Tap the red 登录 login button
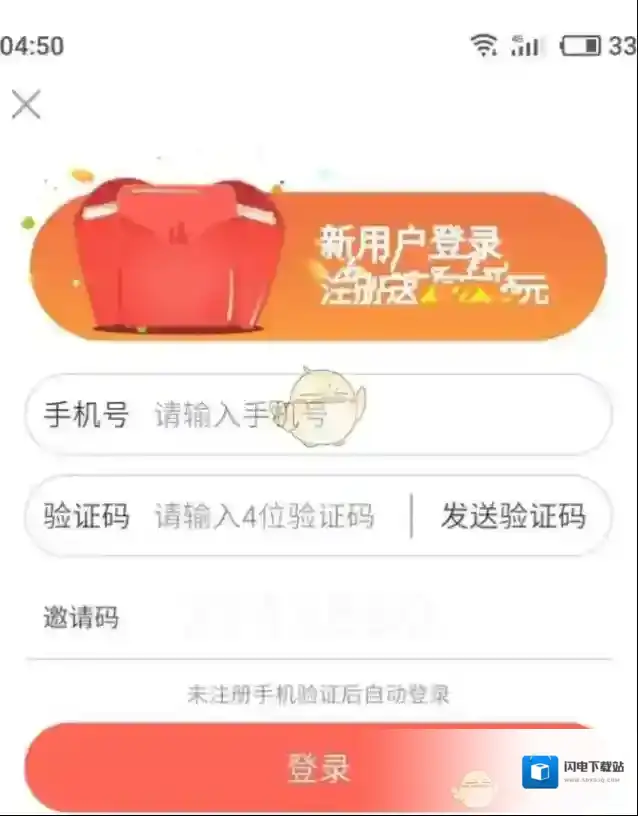This screenshot has height=816, width=638. (x=319, y=768)
